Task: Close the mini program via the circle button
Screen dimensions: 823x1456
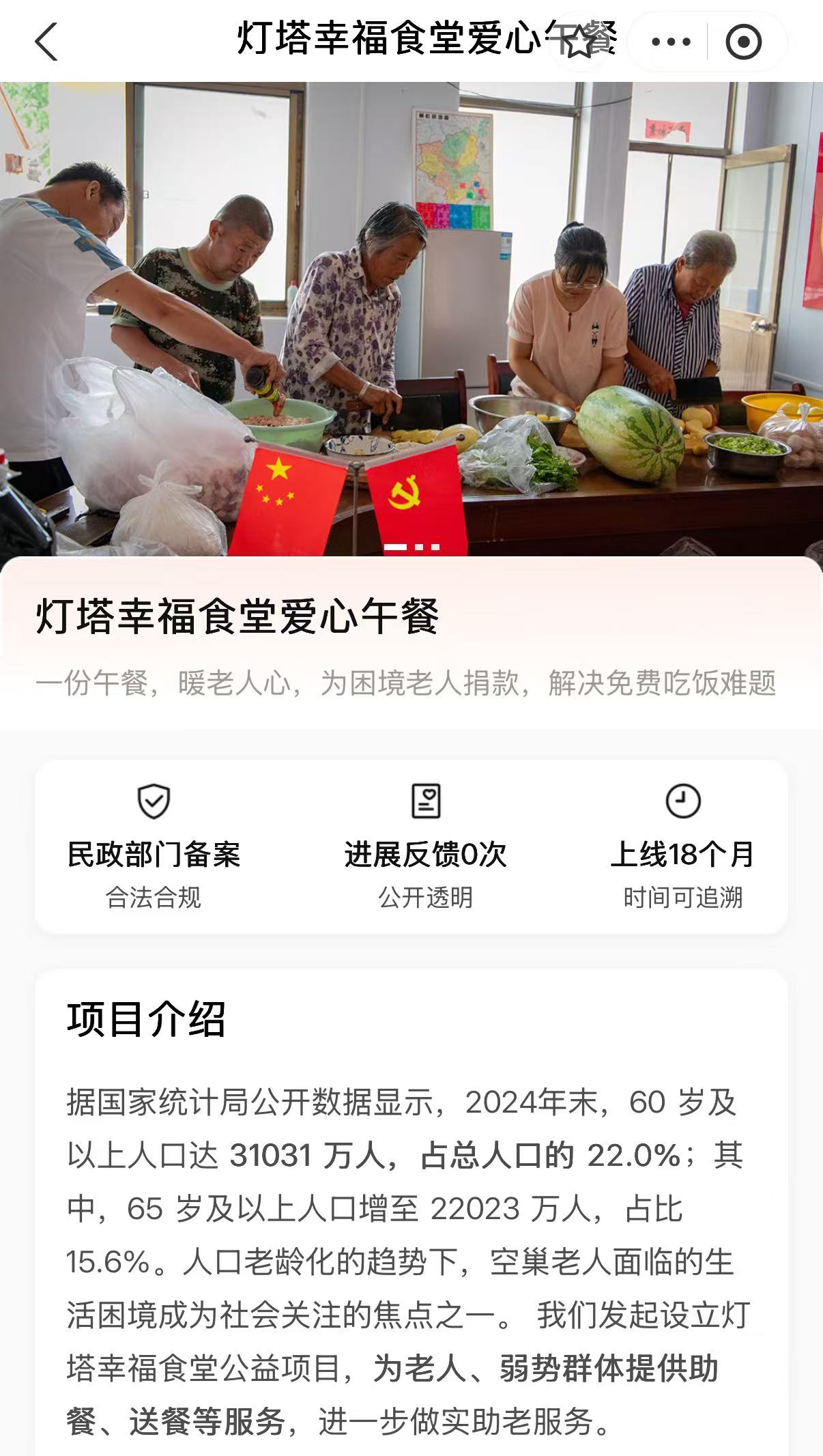Action: [x=743, y=42]
